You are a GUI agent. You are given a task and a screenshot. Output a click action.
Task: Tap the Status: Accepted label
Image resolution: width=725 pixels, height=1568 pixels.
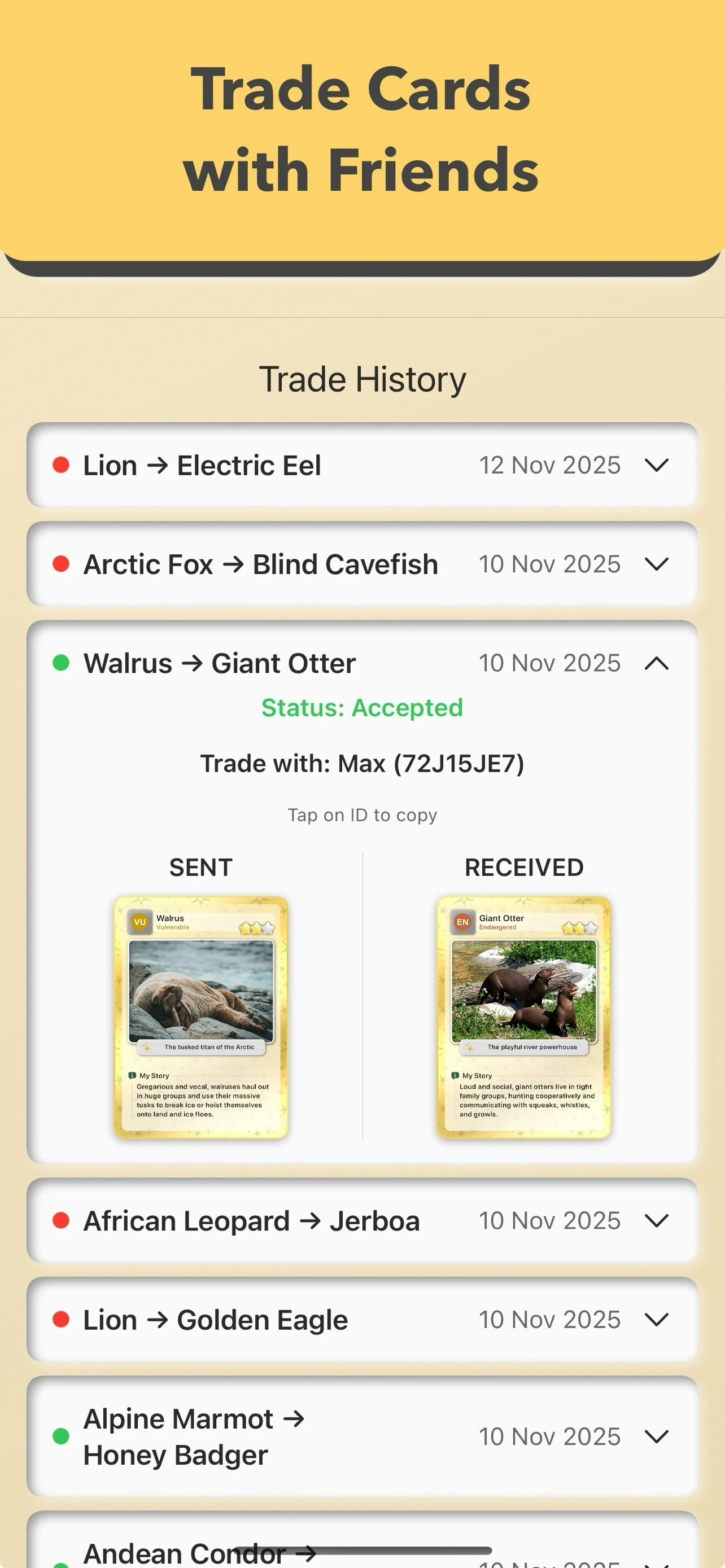(x=362, y=707)
